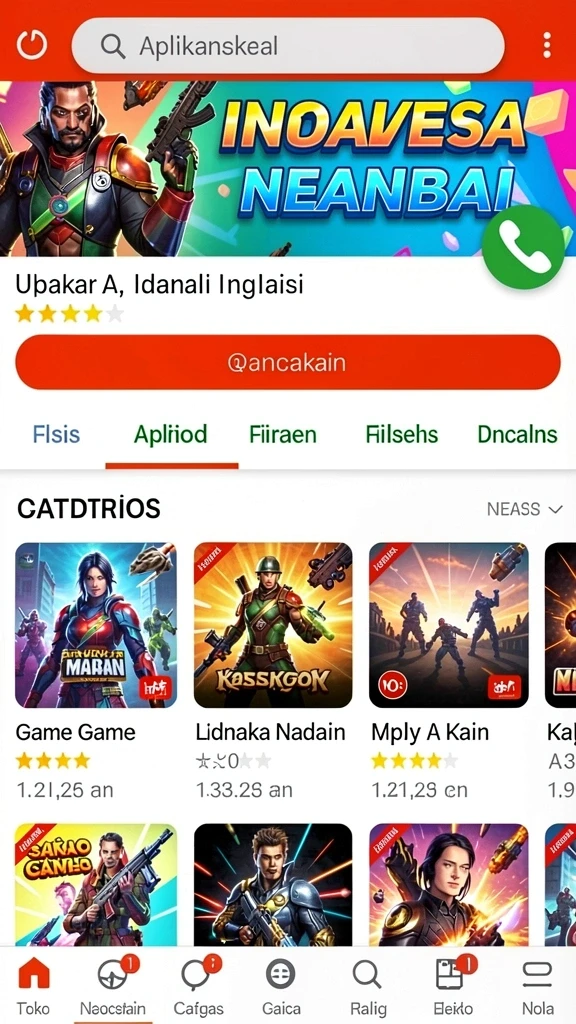Viewport: 576px width, 1024px height.
Task: Tap the red @ancakain button
Action: [288, 362]
